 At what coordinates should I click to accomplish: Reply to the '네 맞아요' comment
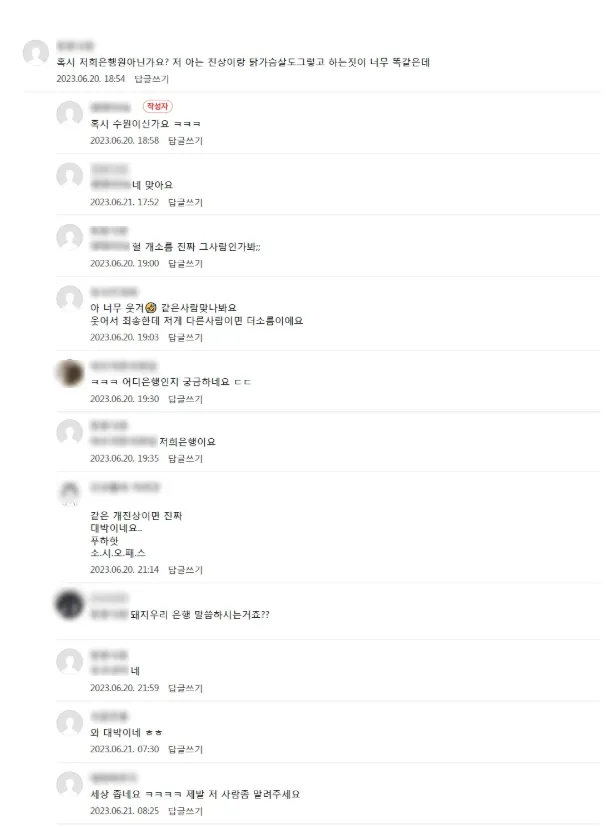[x=185, y=202]
